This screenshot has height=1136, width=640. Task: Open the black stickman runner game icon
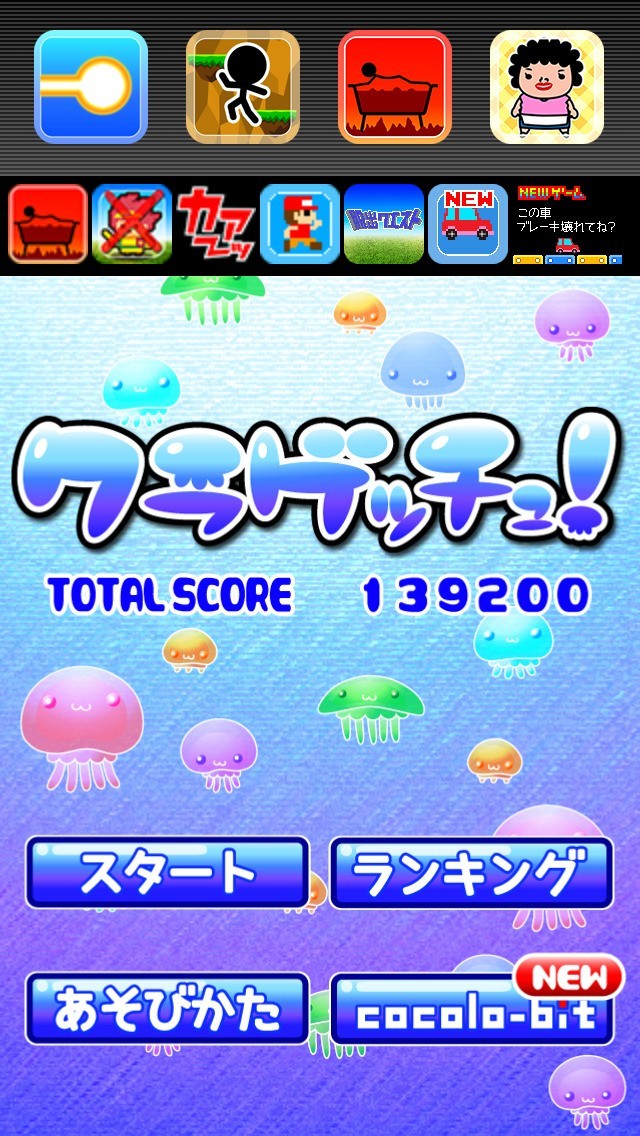[x=243, y=87]
